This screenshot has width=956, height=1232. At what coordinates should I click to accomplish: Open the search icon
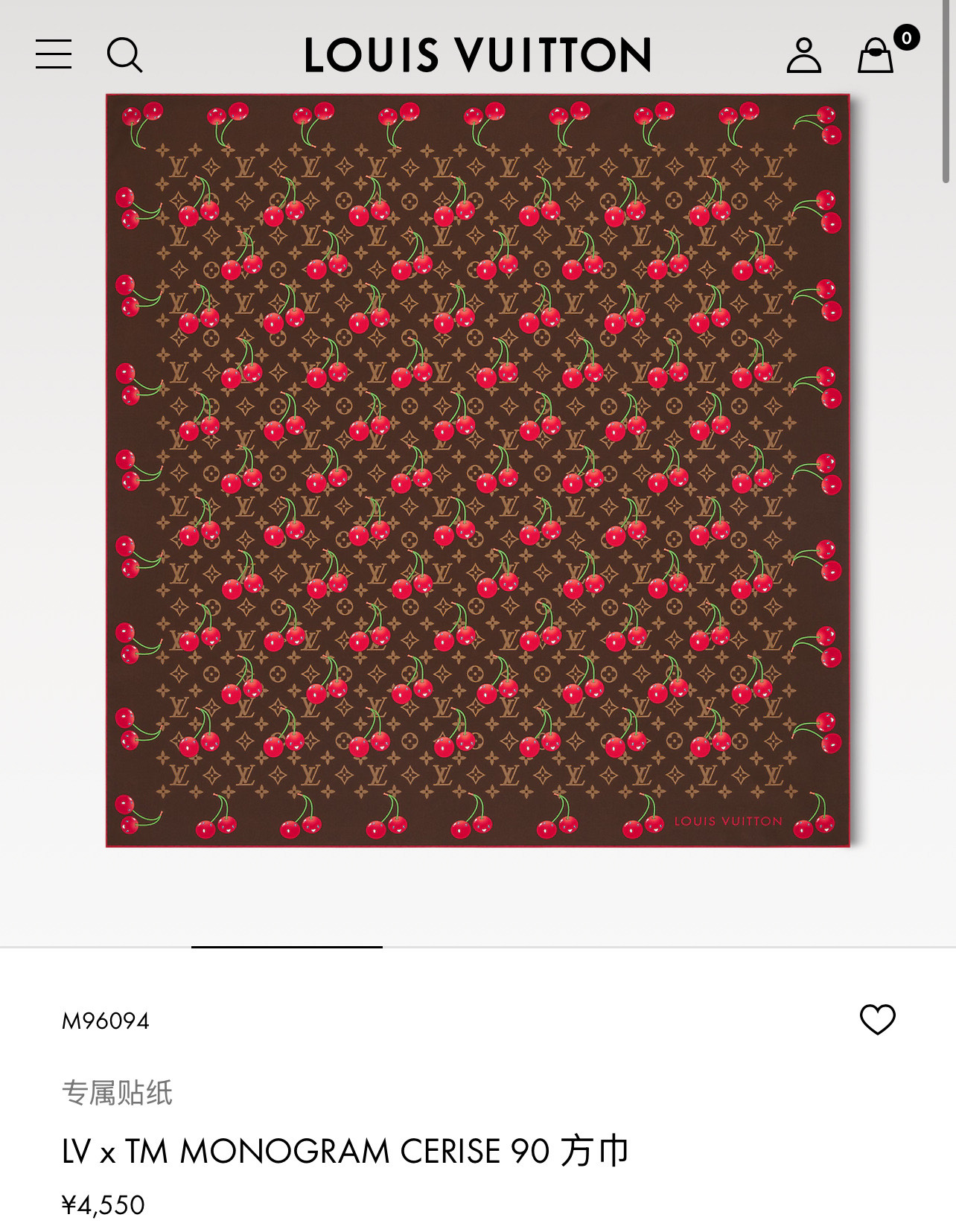point(124,55)
